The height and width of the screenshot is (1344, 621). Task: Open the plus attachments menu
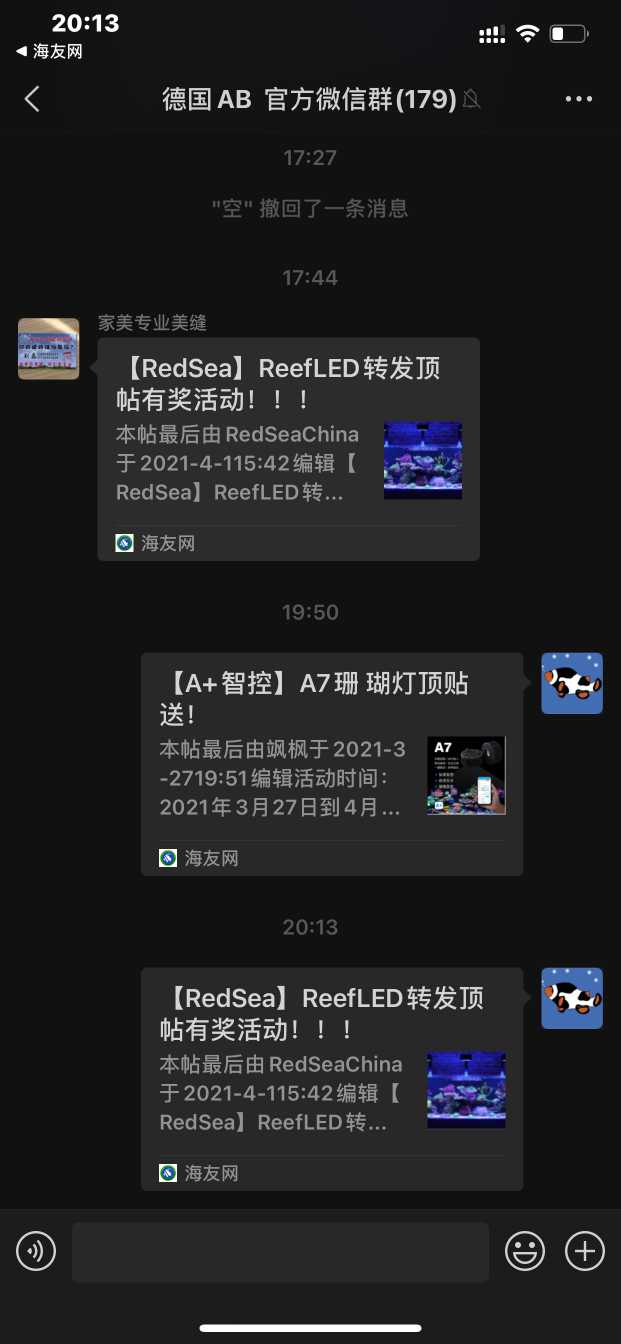pos(585,1251)
